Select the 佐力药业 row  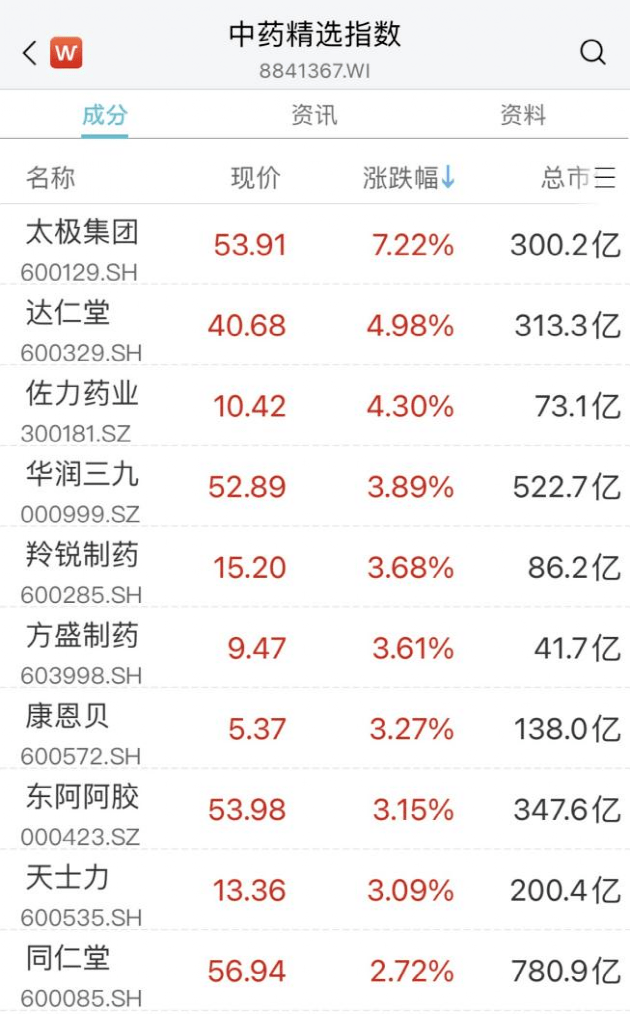(x=82, y=394)
